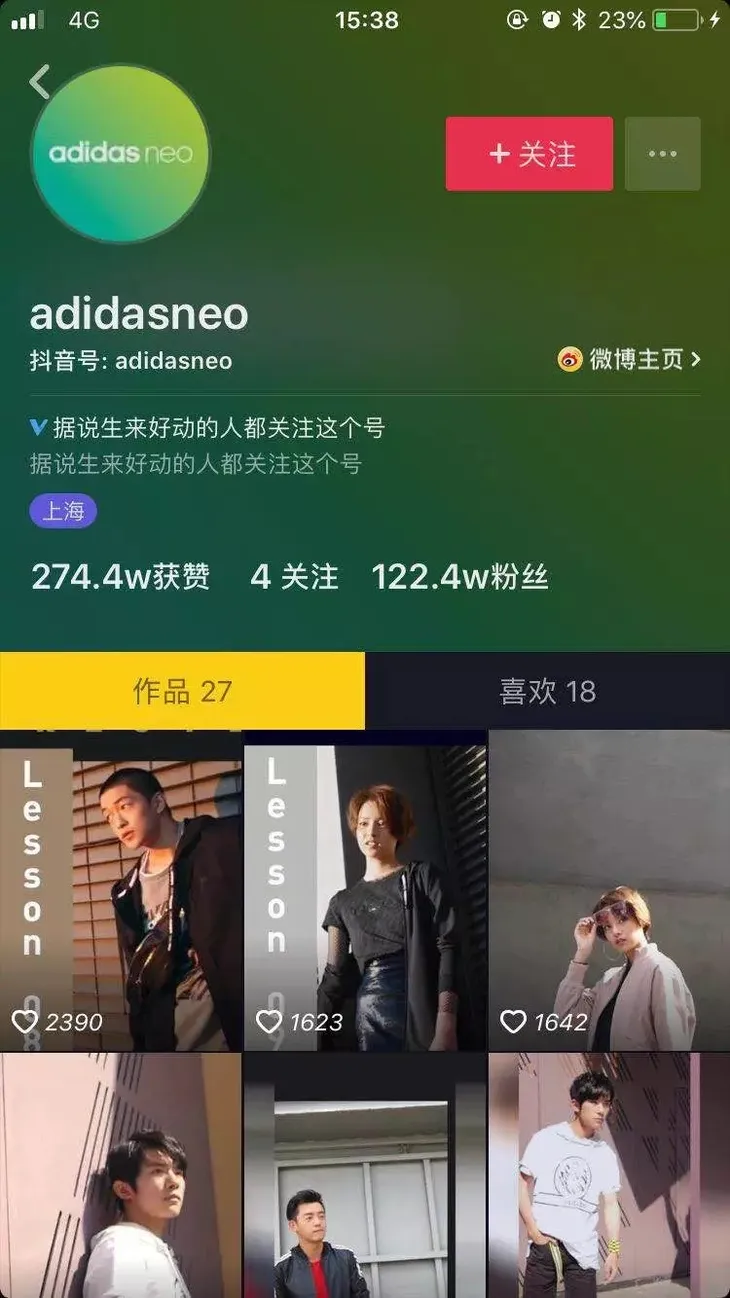Screen dimensions: 730x1298
Task: Switch to the 喜欢 18 tab
Action: pos(547,691)
